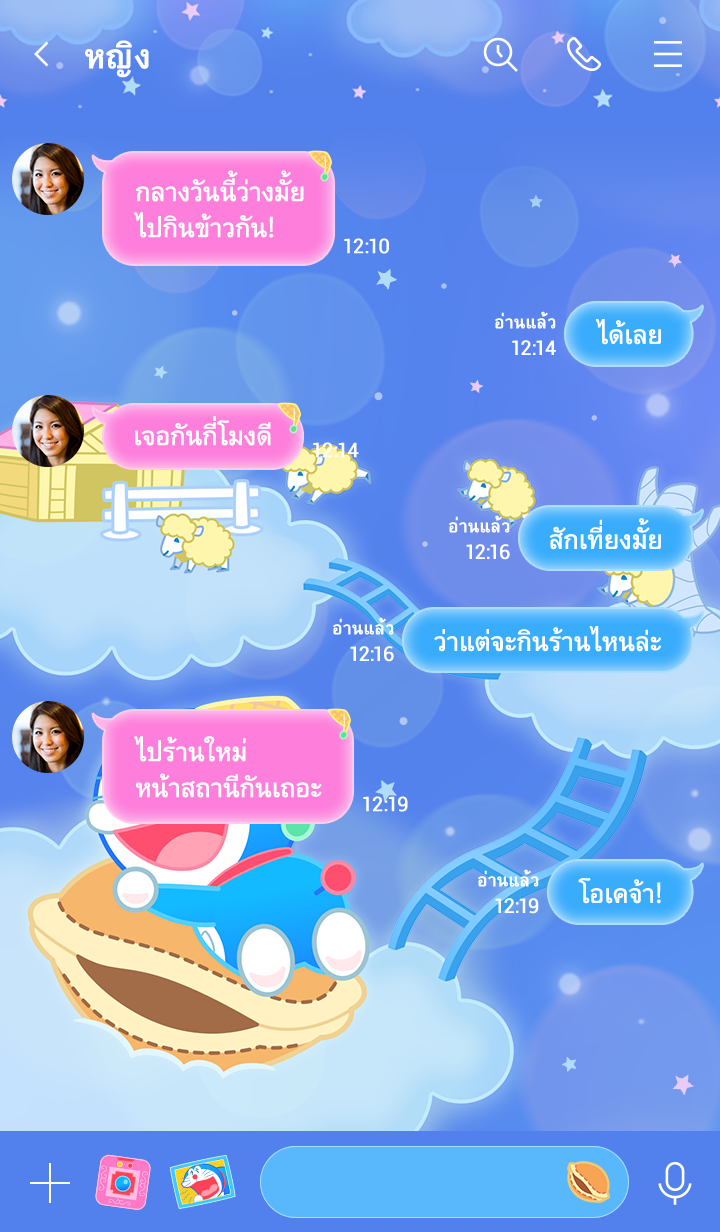Open the camera to take a photo
The width and height of the screenshot is (720, 1232).
(123, 1183)
